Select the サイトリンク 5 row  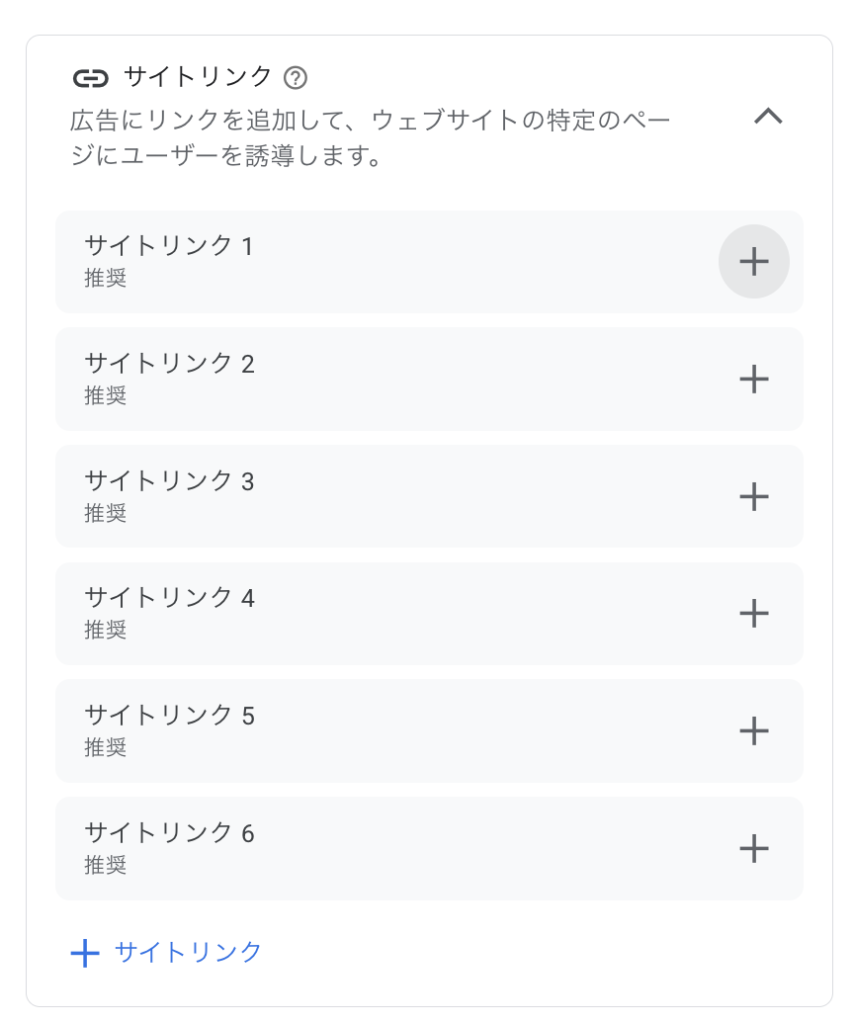tap(400, 731)
